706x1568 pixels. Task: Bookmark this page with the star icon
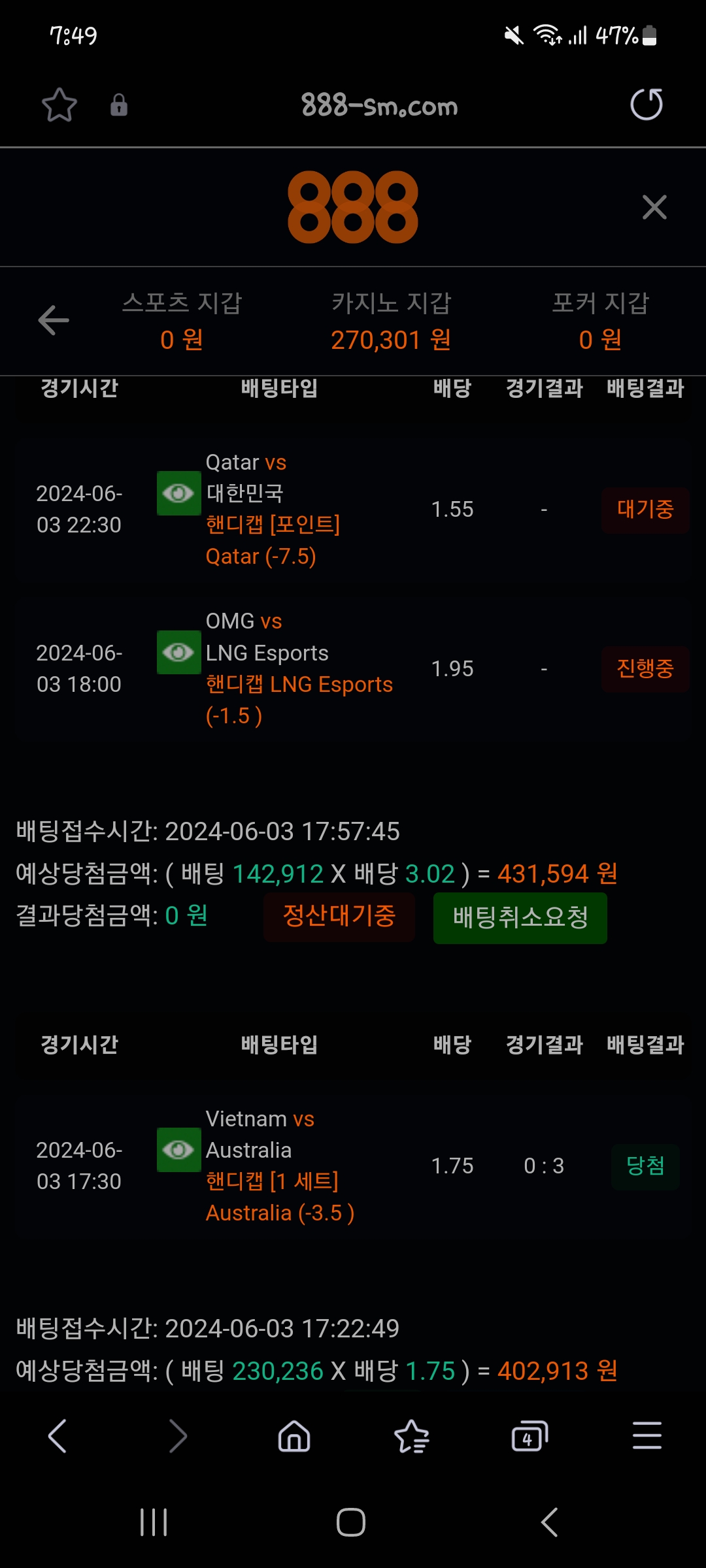[59, 105]
